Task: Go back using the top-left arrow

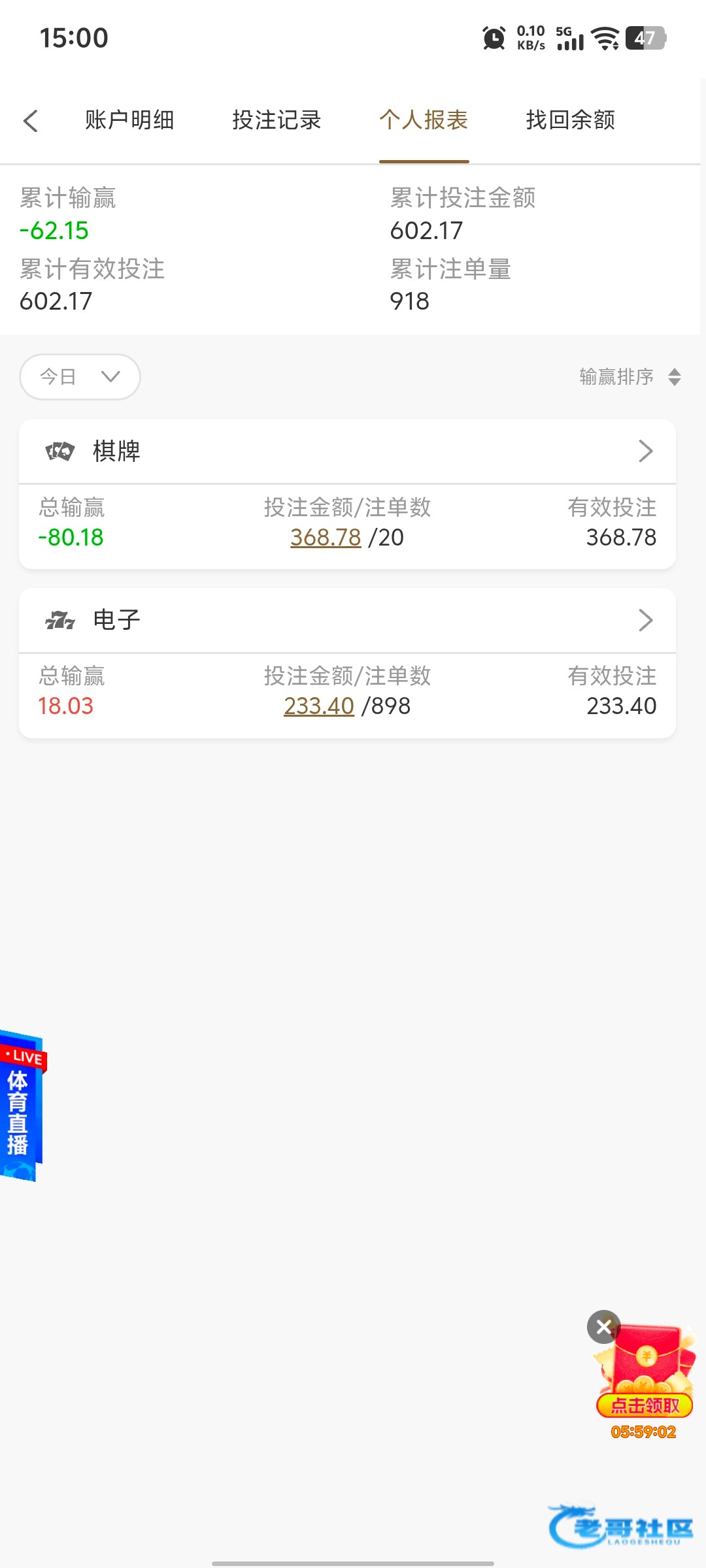Action: 30,121
